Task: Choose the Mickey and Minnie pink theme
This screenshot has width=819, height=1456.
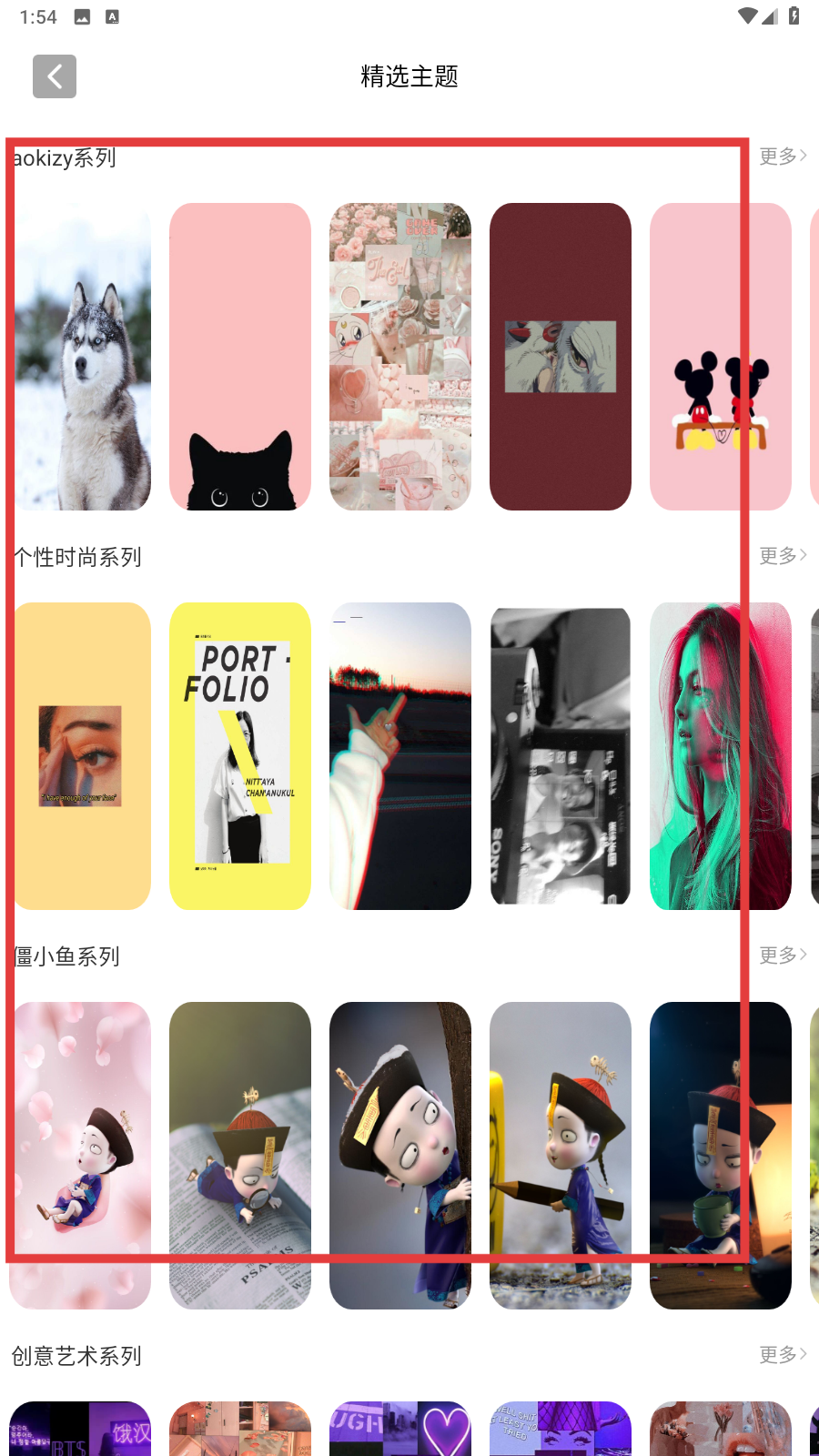Action: 721,357
